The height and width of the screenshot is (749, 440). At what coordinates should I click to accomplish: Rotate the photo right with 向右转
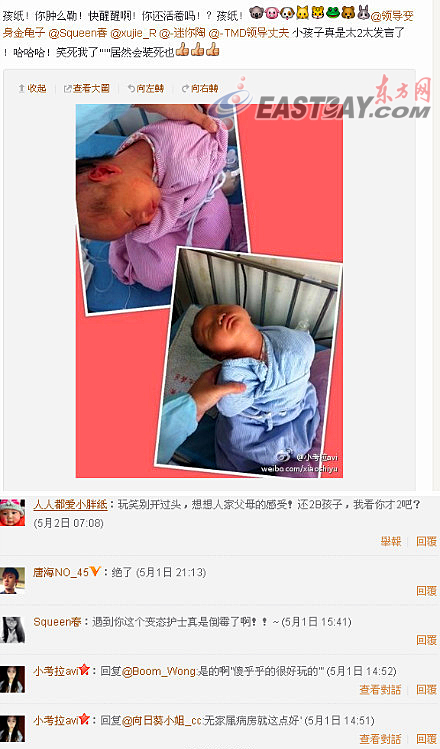pos(200,89)
